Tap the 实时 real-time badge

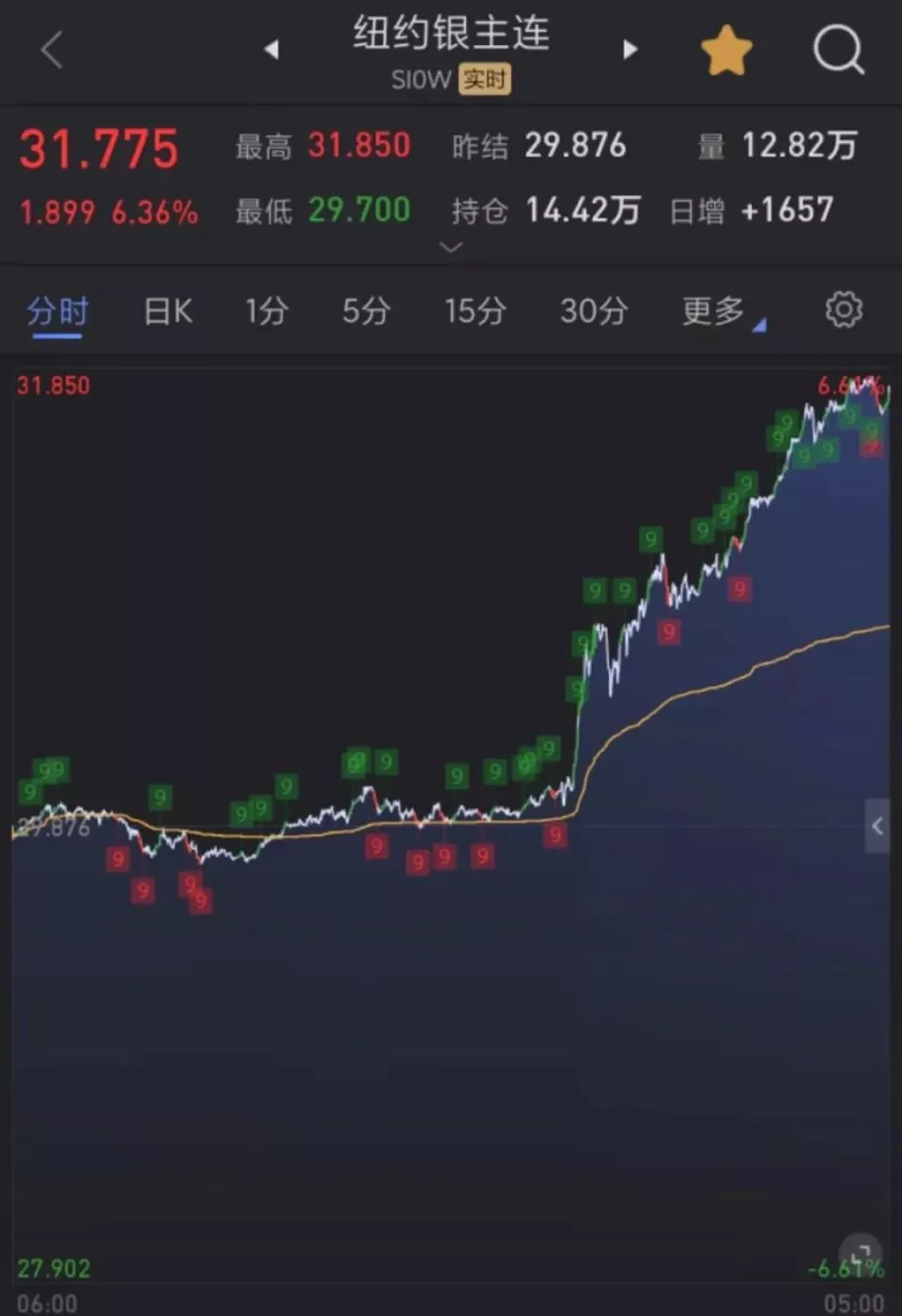(485, 80)
